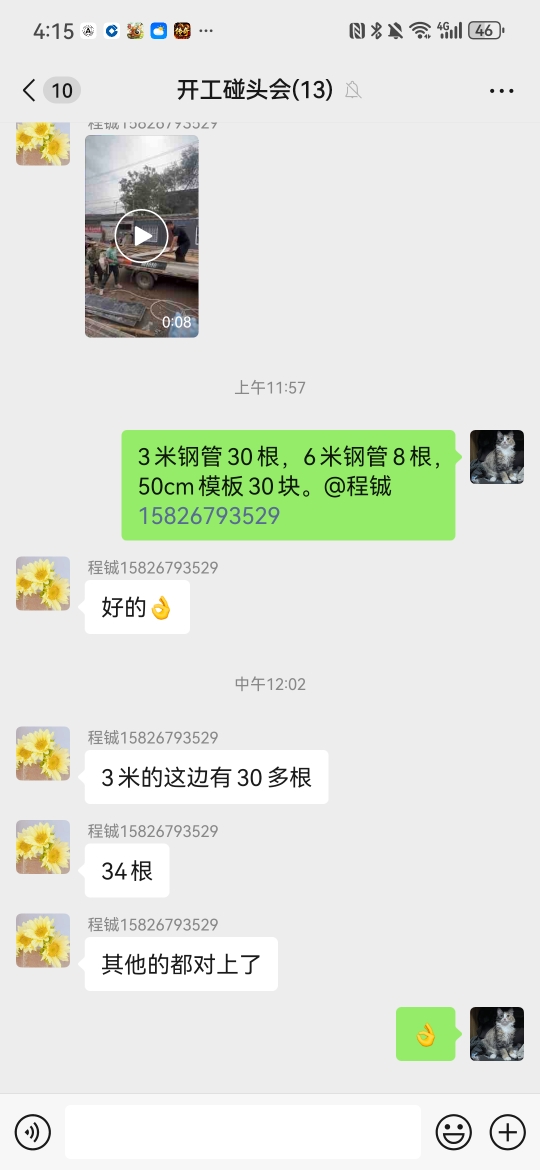Open 程铖's avatar beside 好的 message

43,584
